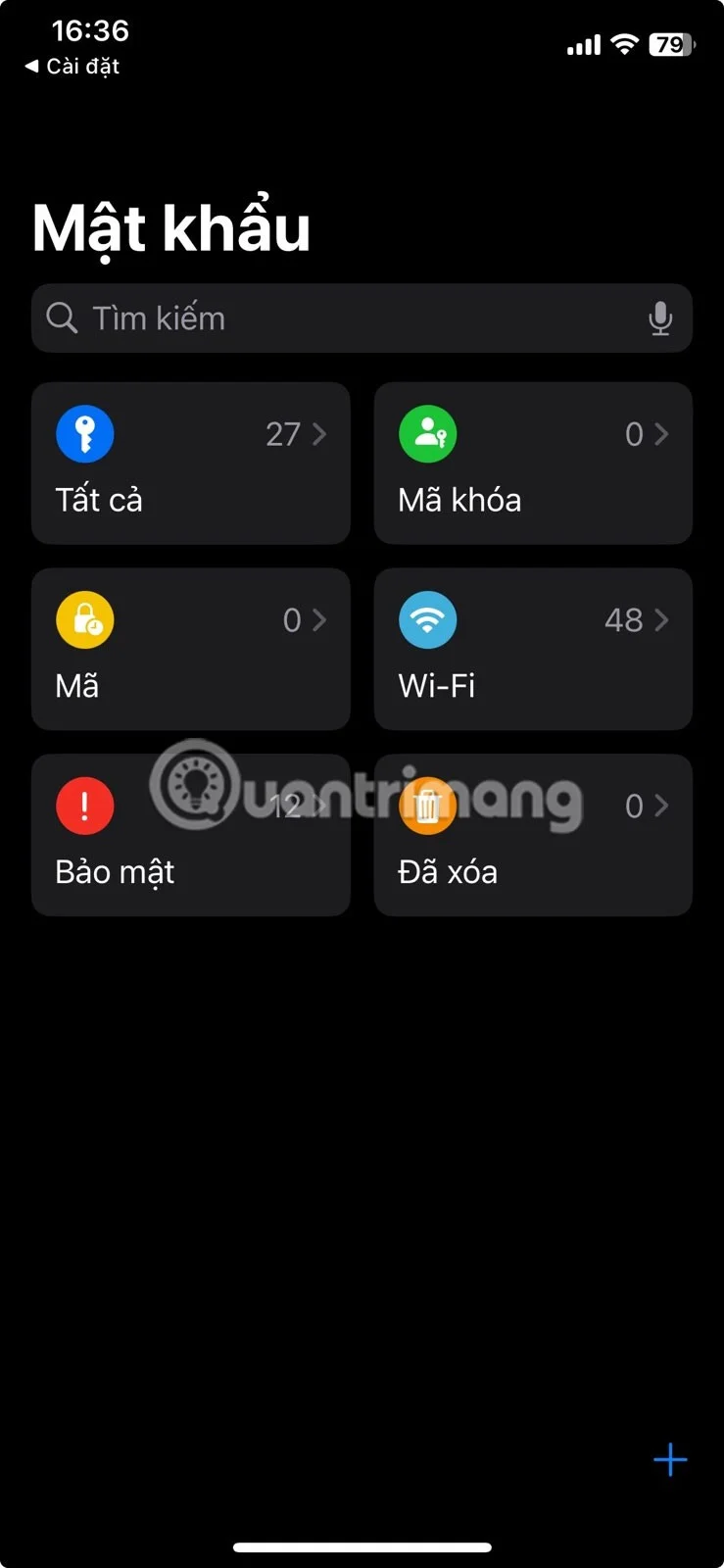Expand the chevron on the Tất cả tile
This screenshot has height=1568, width=724.
318,433
